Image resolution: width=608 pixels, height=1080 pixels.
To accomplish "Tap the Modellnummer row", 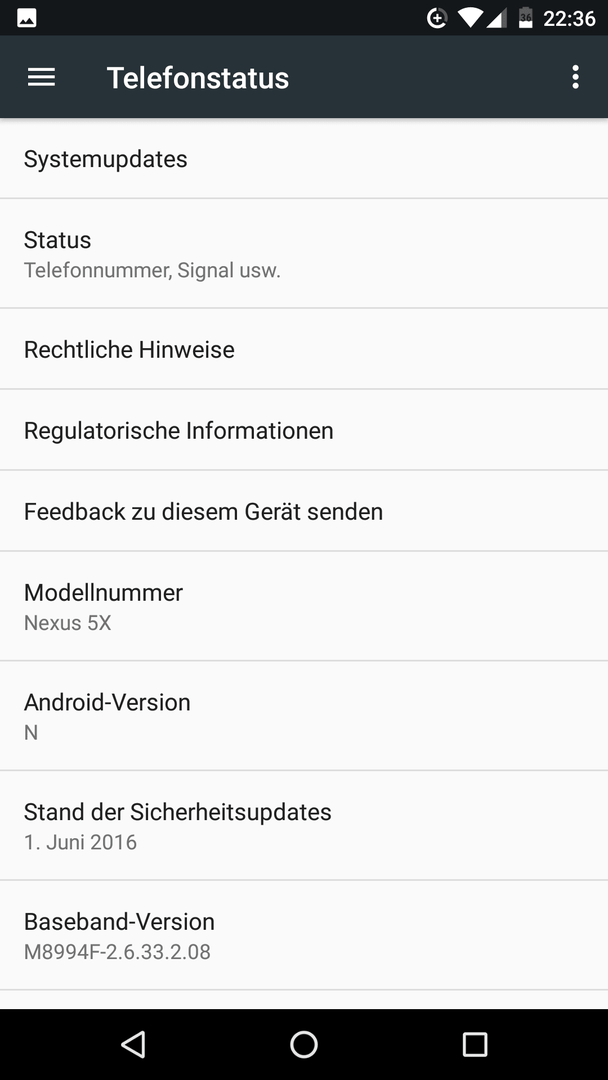I will click(304, 606).
